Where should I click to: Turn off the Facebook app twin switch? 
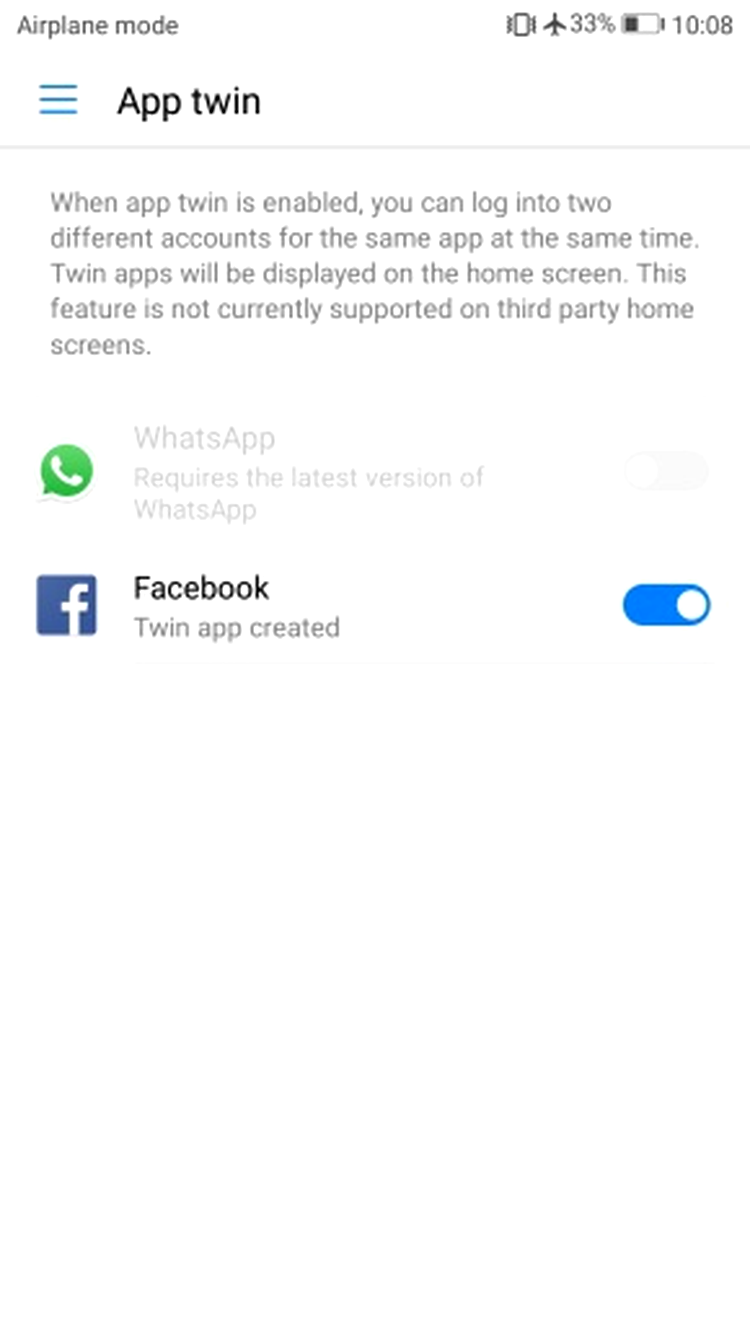(666, 605)
